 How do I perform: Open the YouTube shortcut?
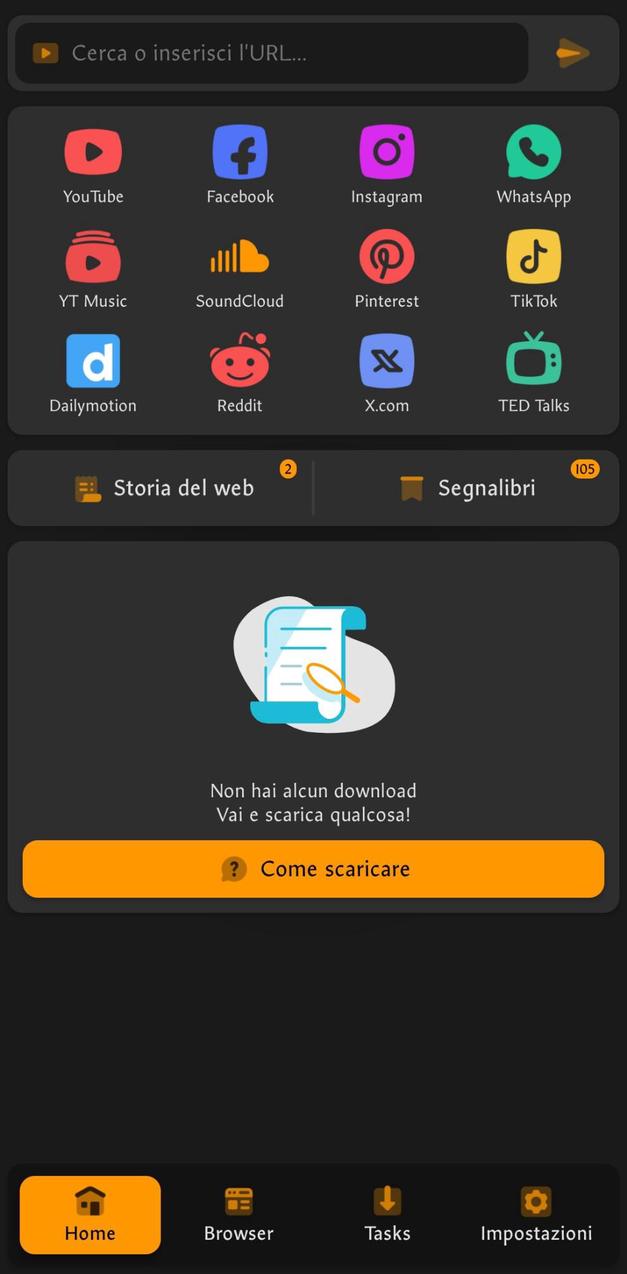tap(93, 165)
